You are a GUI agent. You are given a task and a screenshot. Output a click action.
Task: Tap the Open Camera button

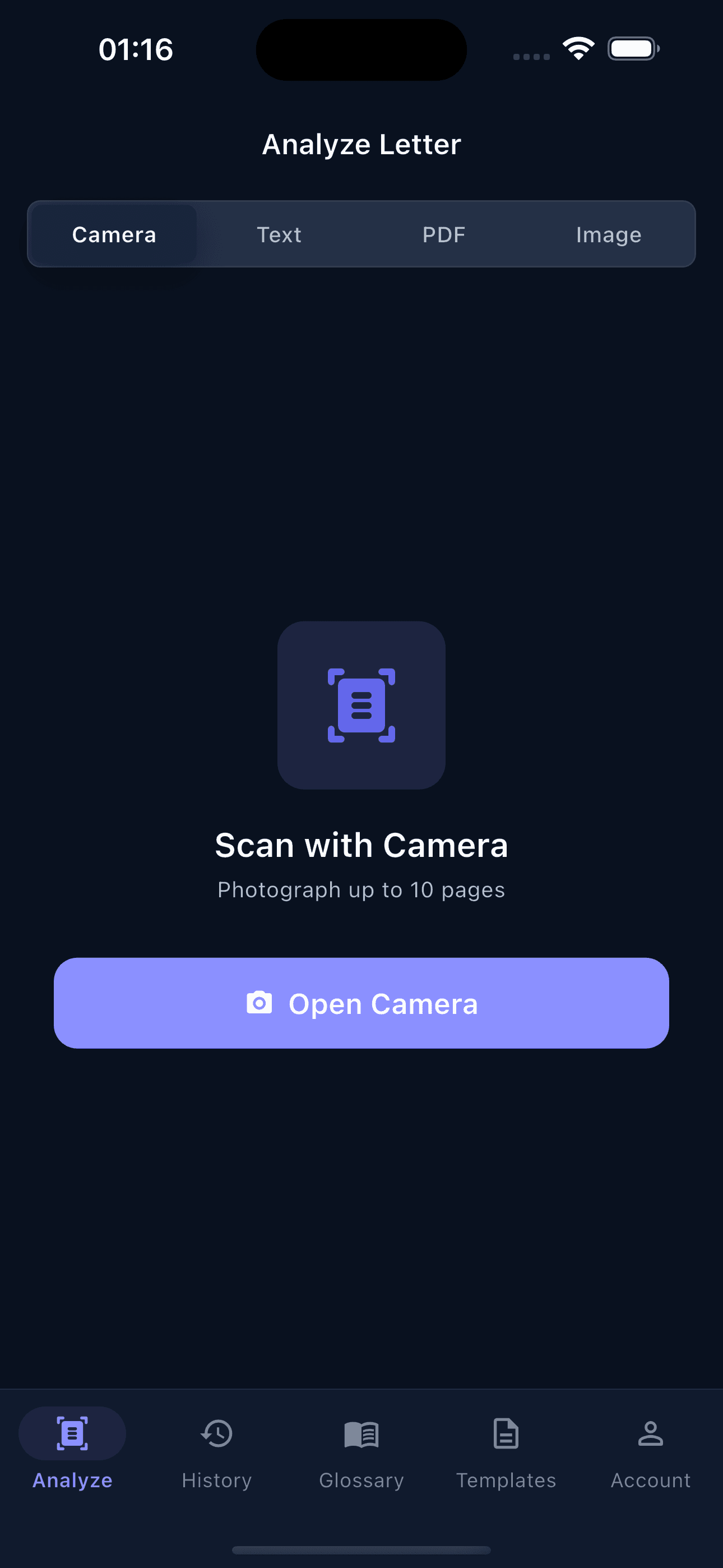coord(361,1003)
